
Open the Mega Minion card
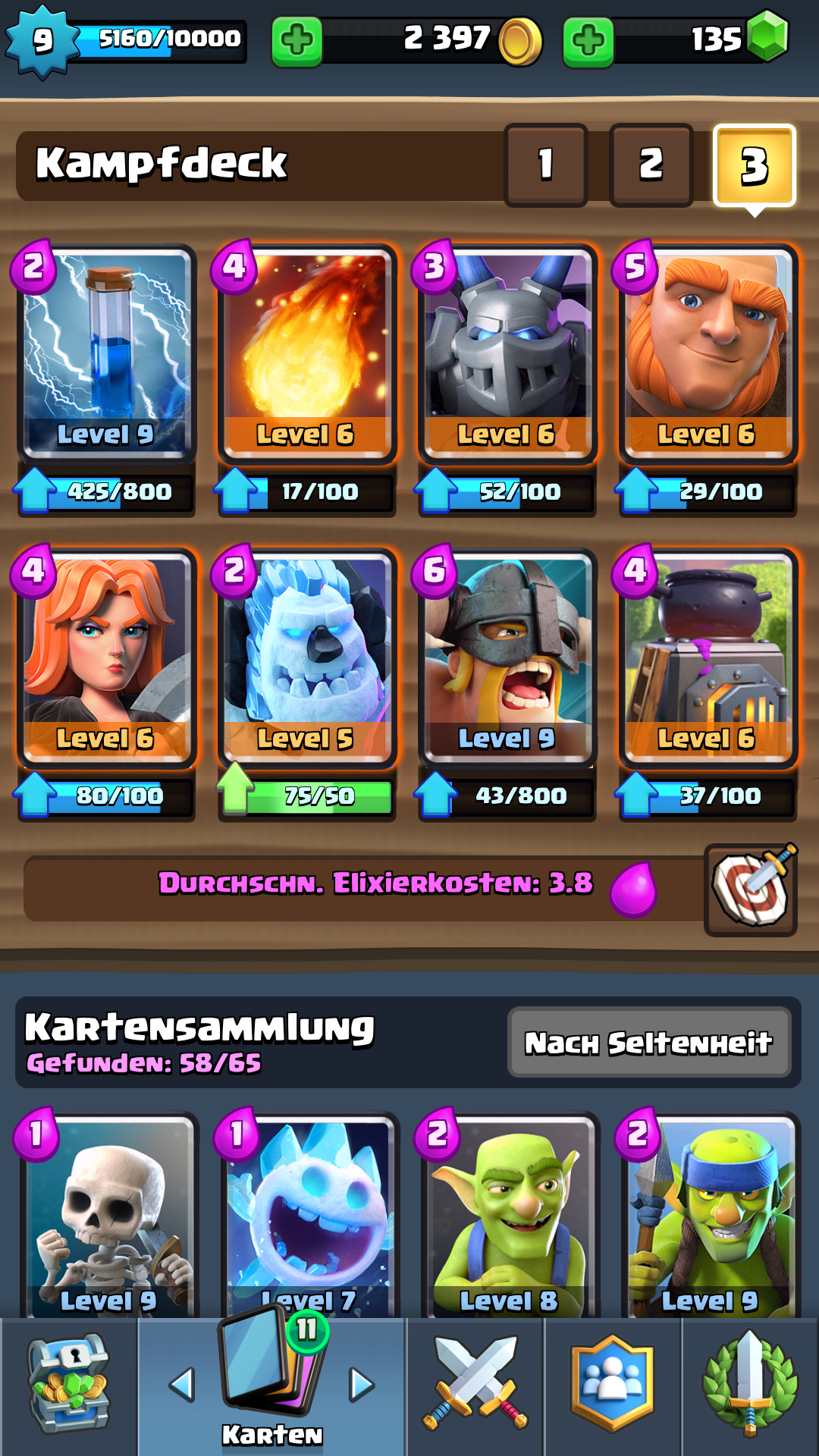click(x=507, y=353)
